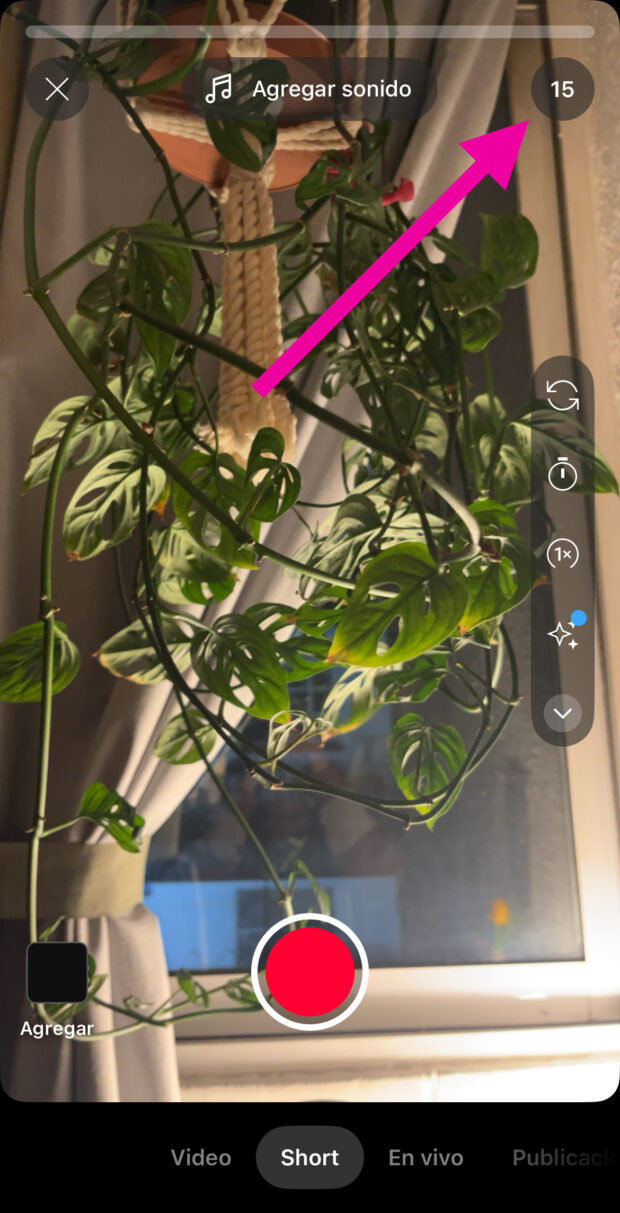Open the sparkle effects tool
Viewport: 620px width, 1213px height.
[x=562, y=633]
